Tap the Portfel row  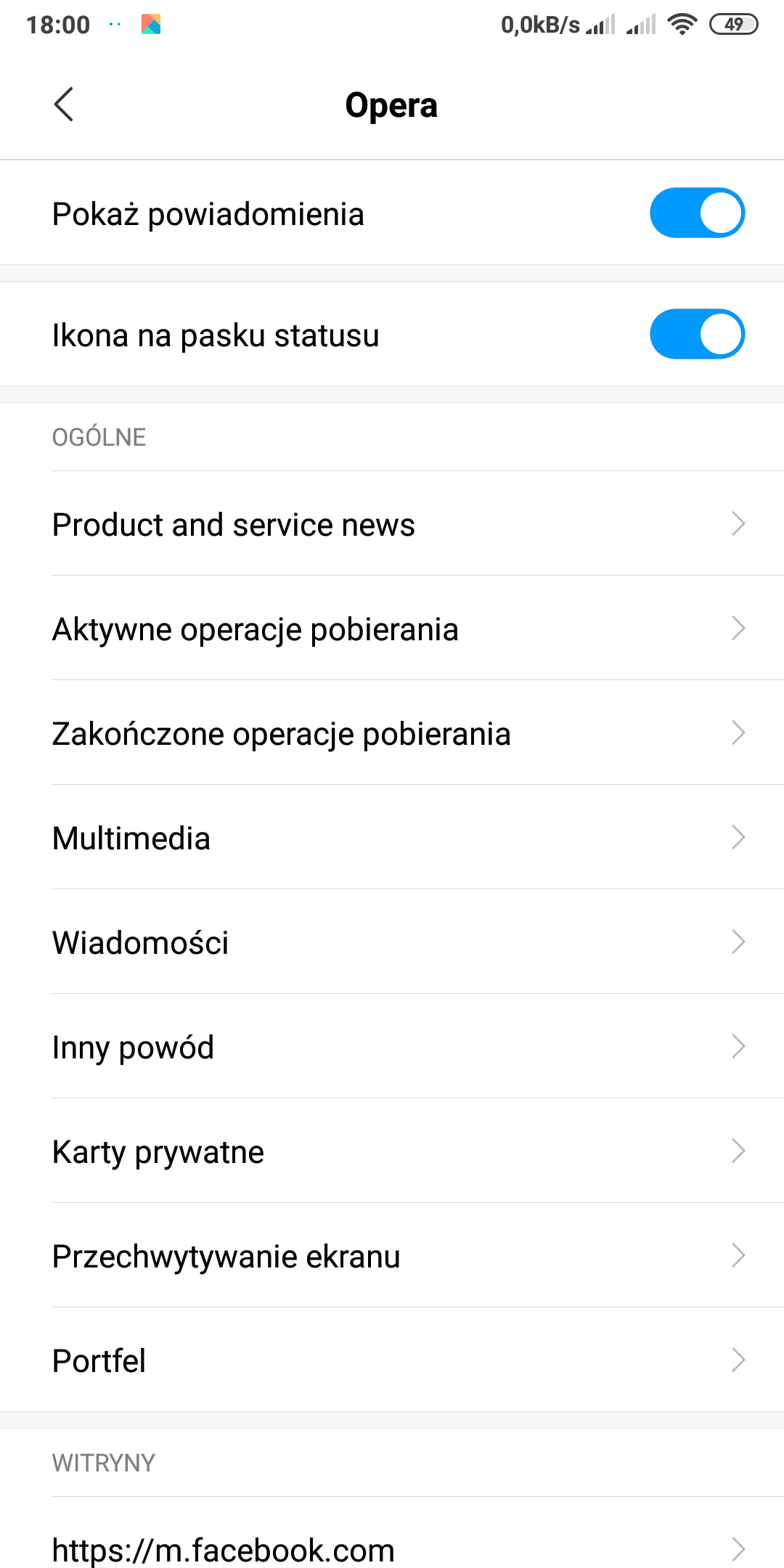coord(392,1360)
